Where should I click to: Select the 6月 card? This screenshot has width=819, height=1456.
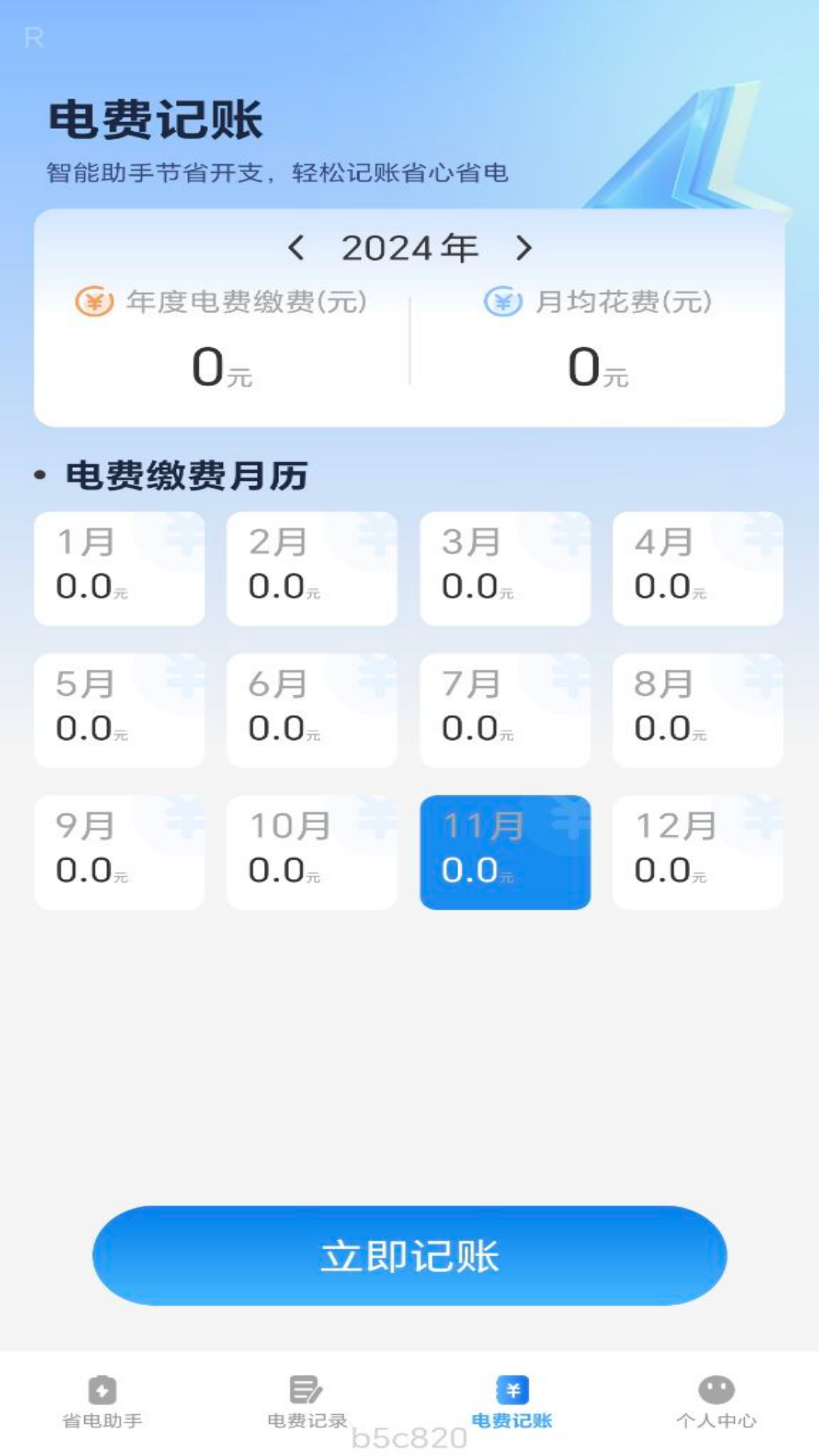312,710
